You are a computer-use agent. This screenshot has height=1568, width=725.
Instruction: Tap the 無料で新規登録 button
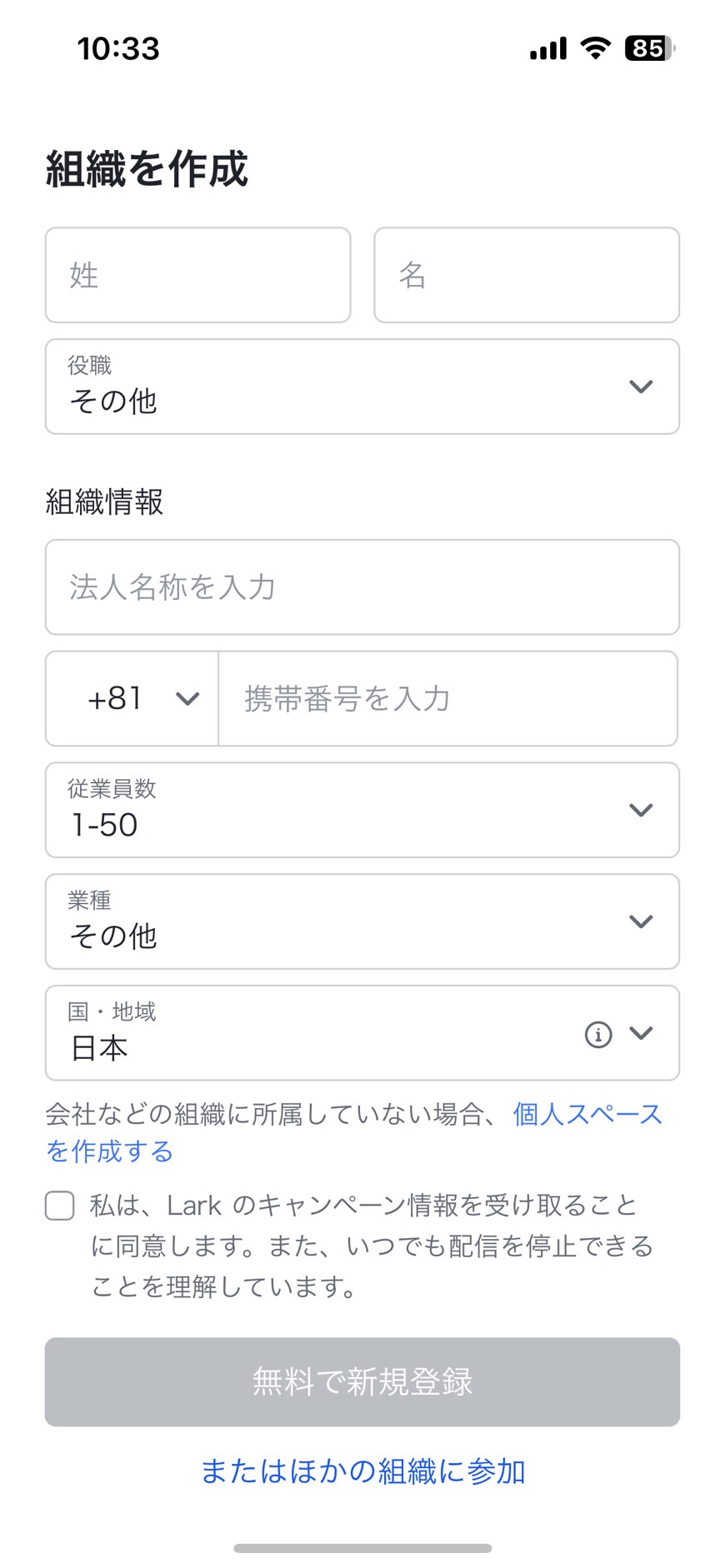pyautogui.click(x=362, y=1382)
